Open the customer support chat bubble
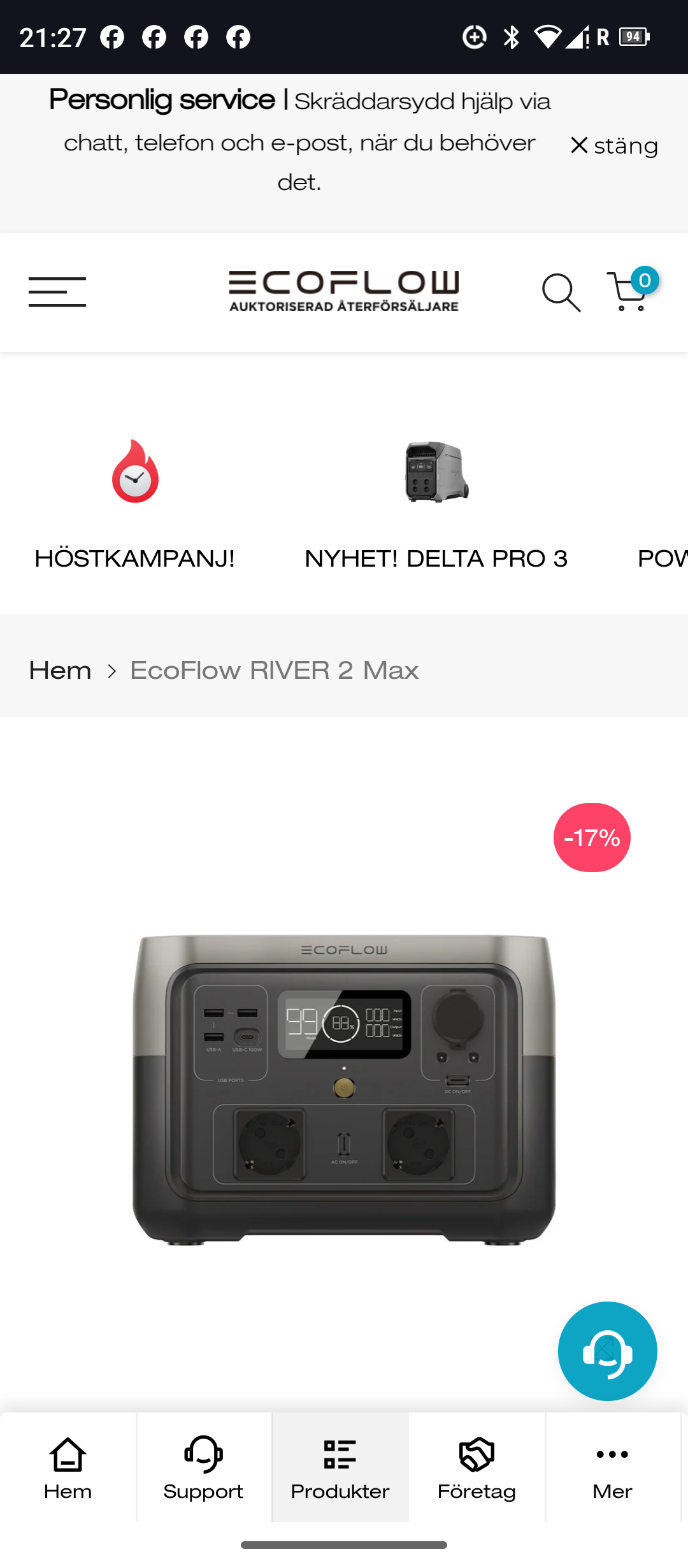This screenshot has width=688, height=1568. pyautogui.click(x=607, y=1351)
